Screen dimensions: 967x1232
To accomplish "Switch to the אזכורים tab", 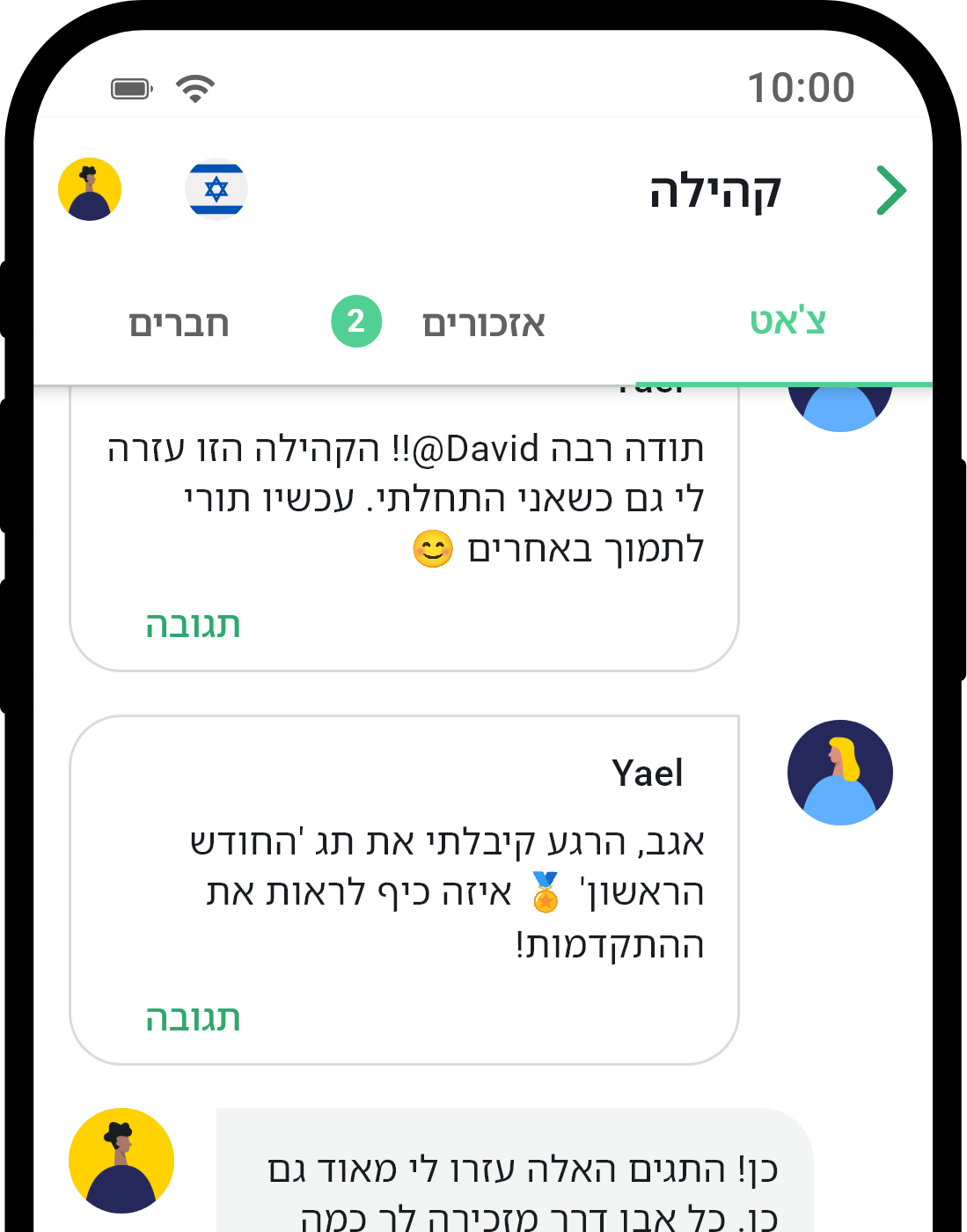I will pyautogui.click(x=483, y=324).
